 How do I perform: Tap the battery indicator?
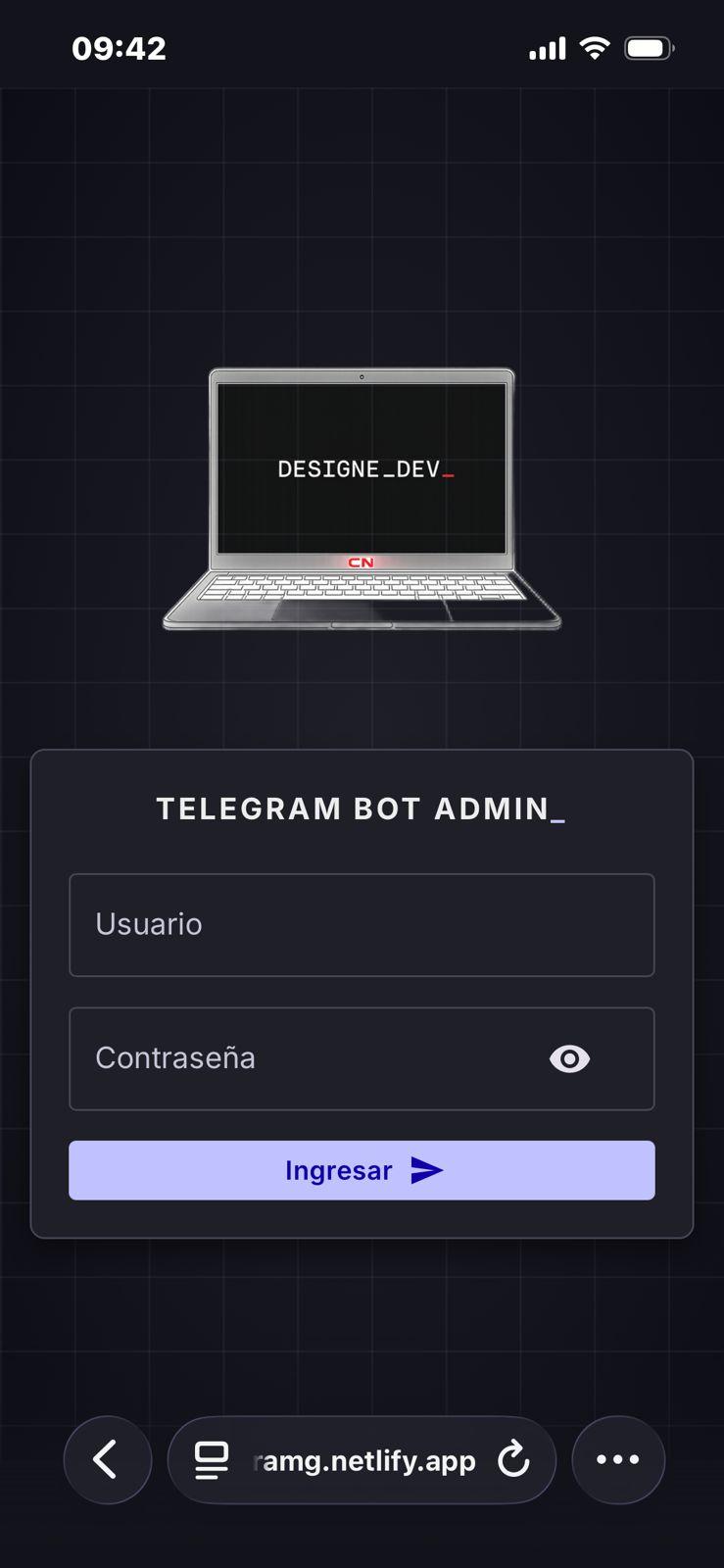647,45
